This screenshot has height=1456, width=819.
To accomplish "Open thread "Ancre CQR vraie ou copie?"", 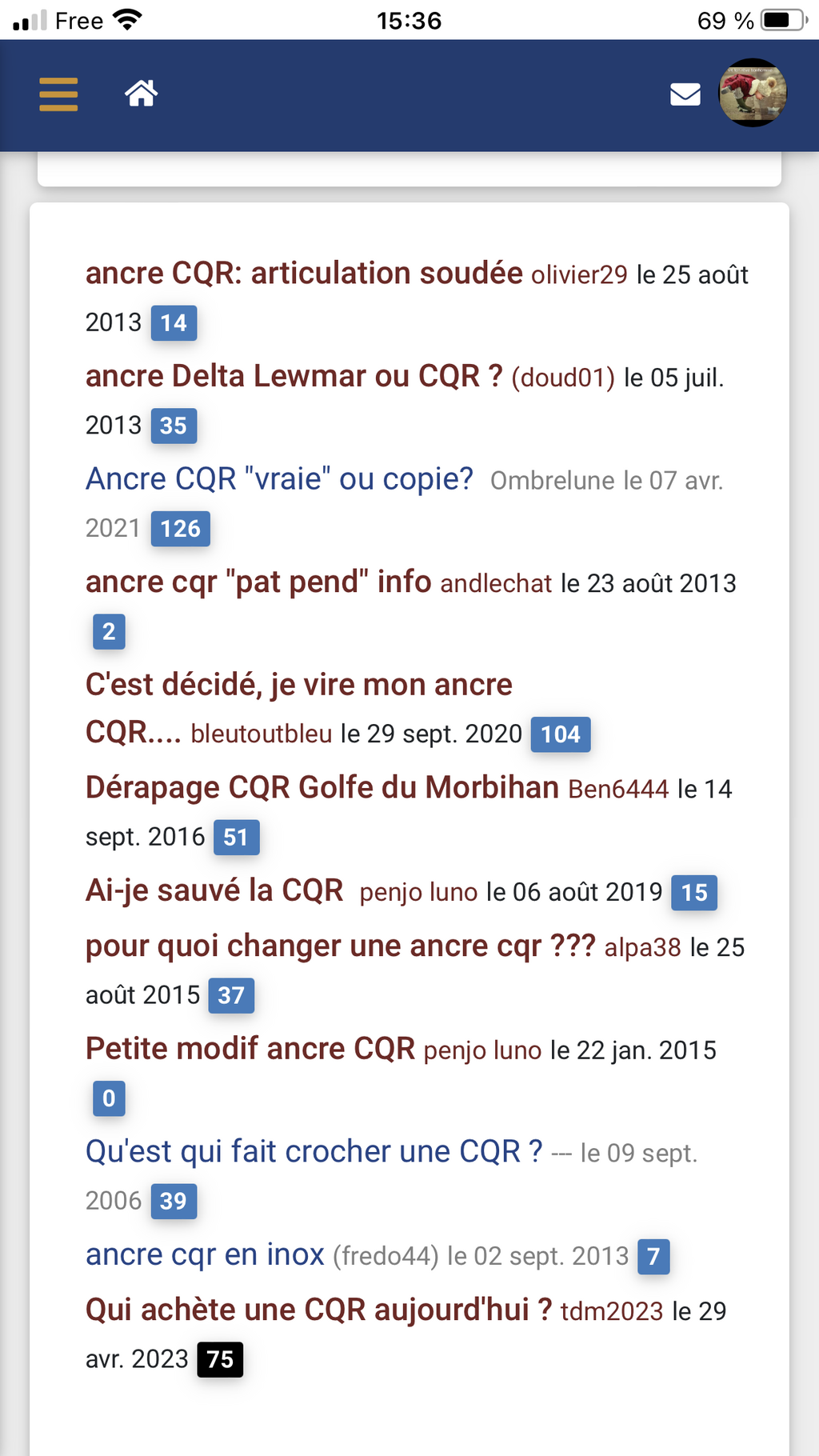I will 280,479.
